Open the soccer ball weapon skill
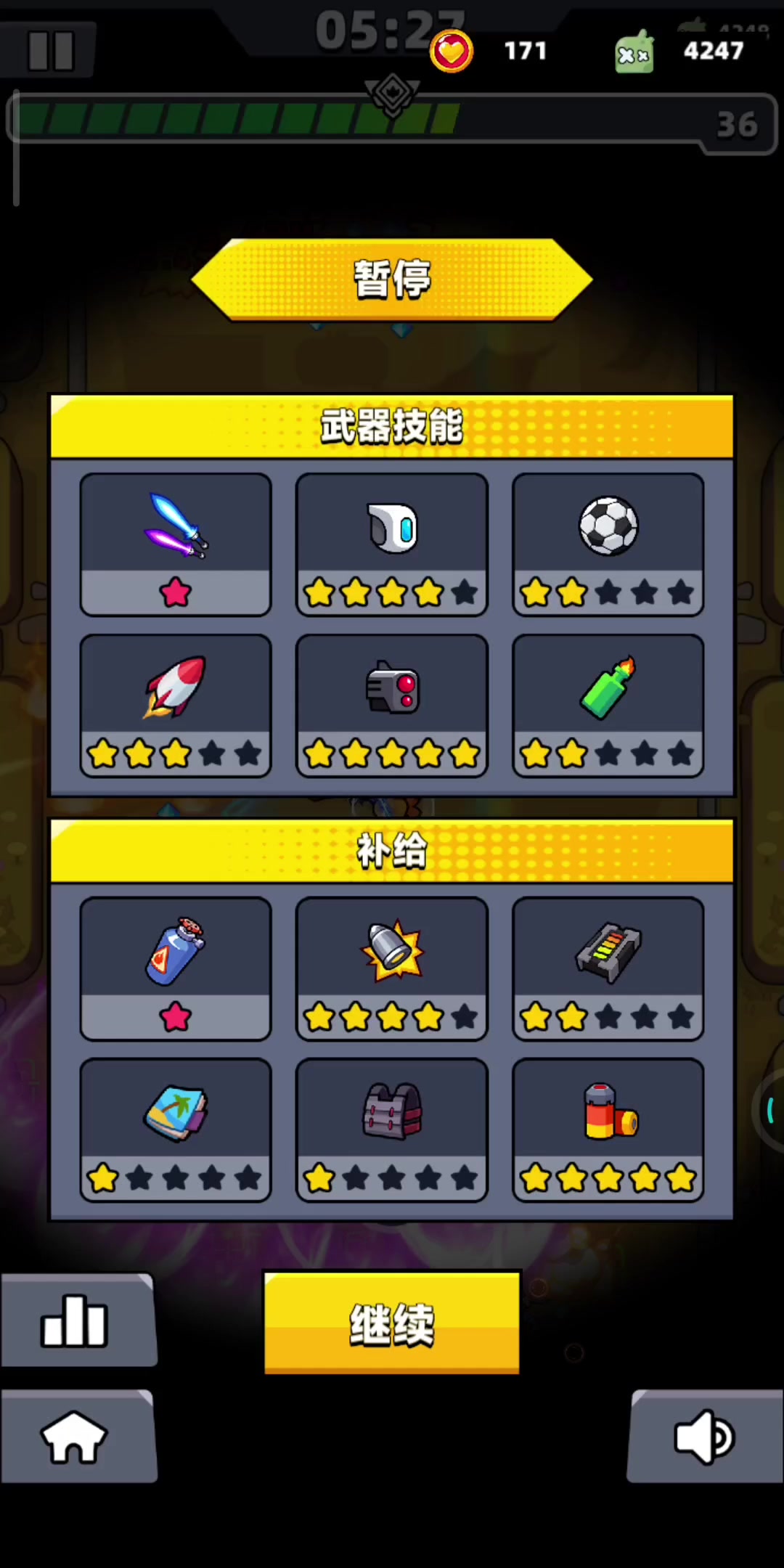Viewport: 784px width, 1568px height. tap(608, 544)
